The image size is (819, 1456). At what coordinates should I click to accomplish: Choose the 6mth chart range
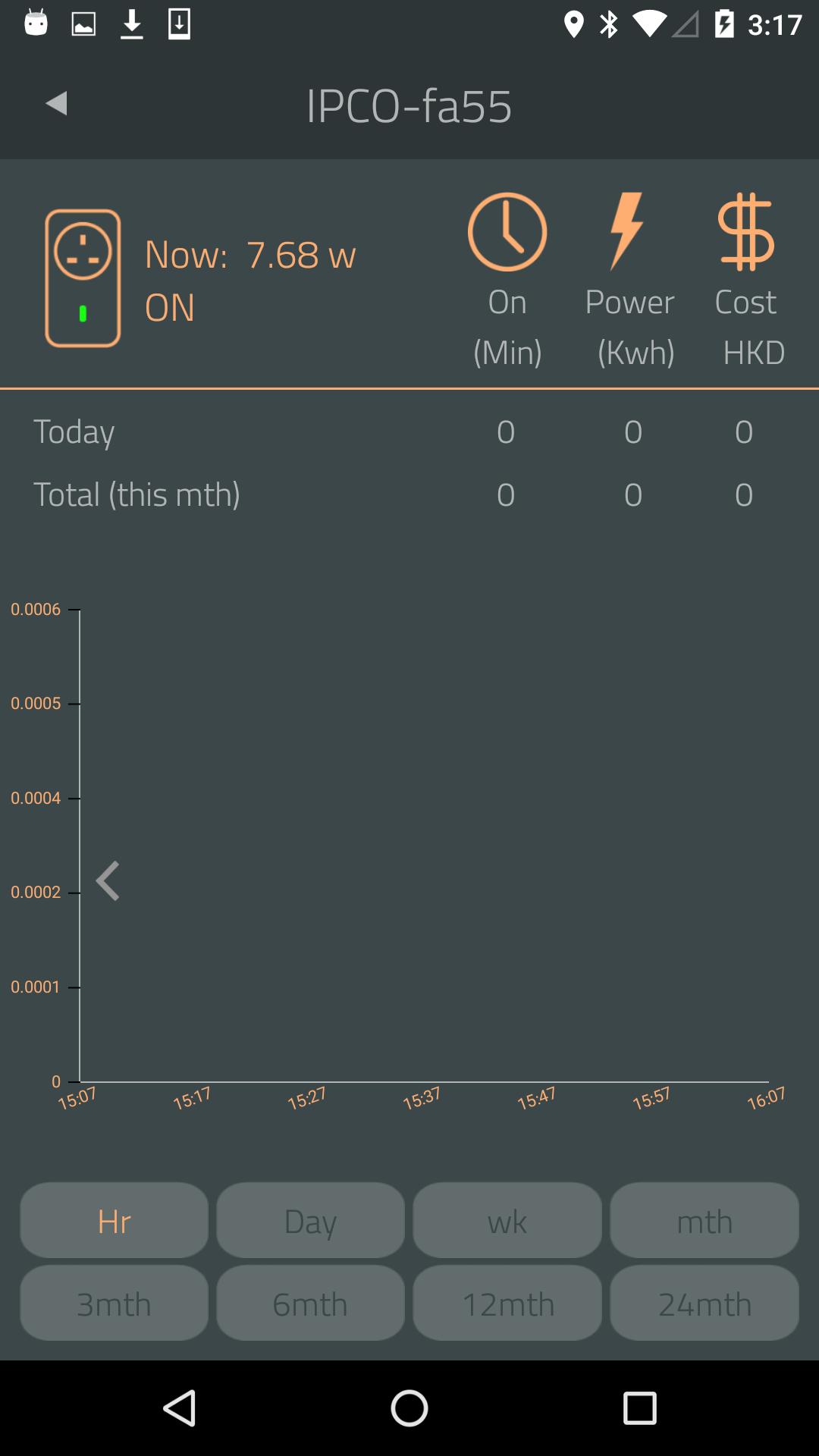click(x=311, y=1303)
